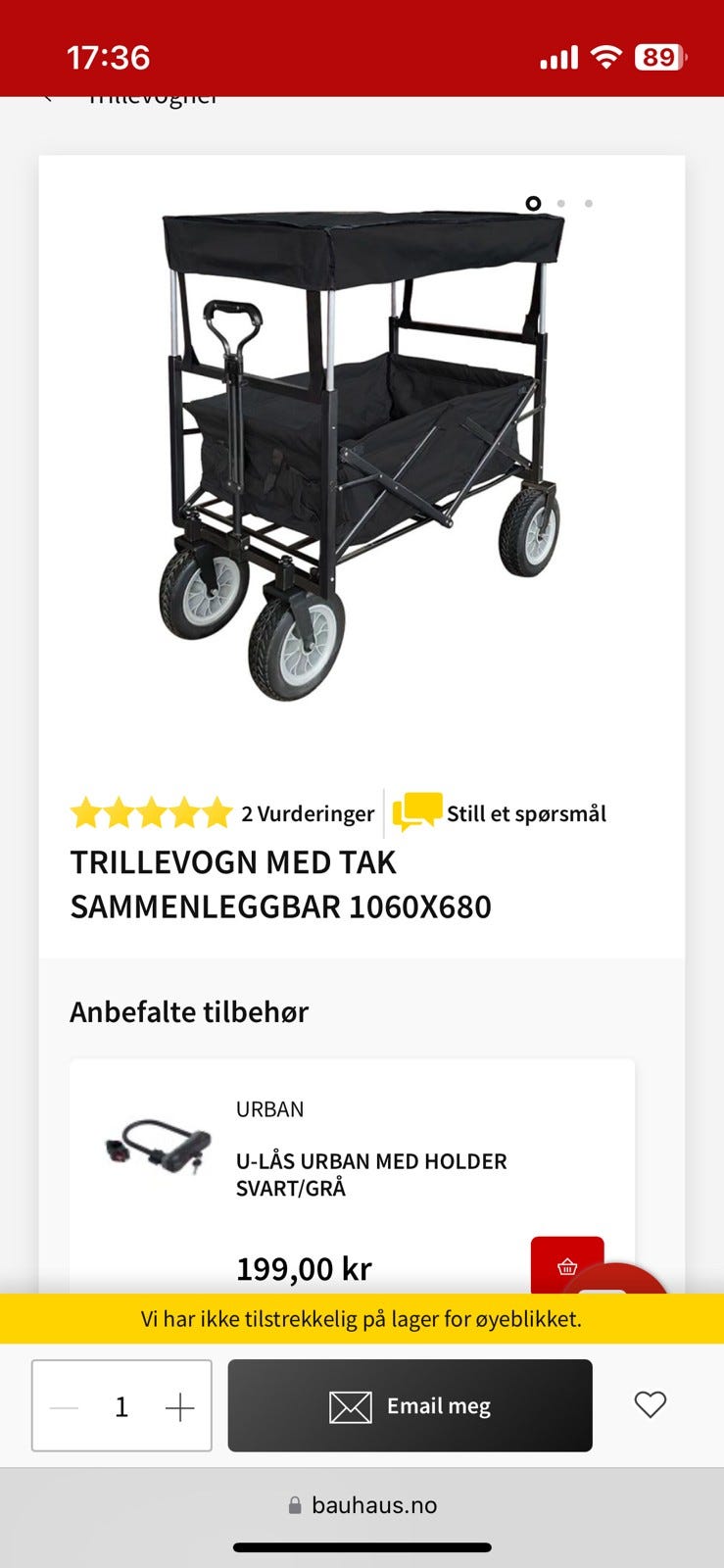
Task: Click the envelope icon inside Email meg button
Action: coord(352,1405)
